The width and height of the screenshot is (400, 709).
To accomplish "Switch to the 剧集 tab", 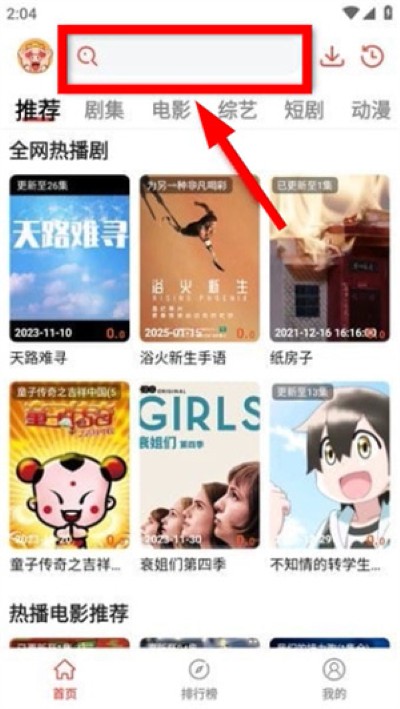I will 104,110.
